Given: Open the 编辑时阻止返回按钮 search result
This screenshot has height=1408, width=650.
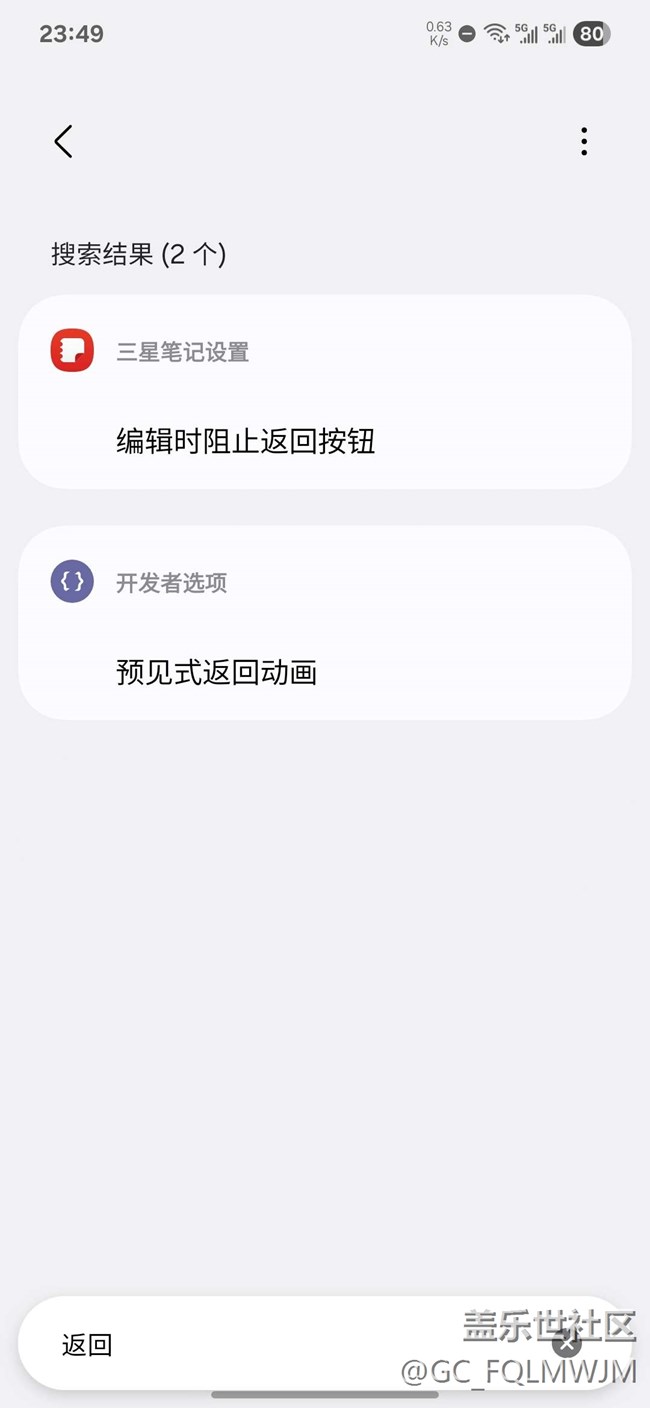Looking at the screenshot, I should [x=245, y=441].
